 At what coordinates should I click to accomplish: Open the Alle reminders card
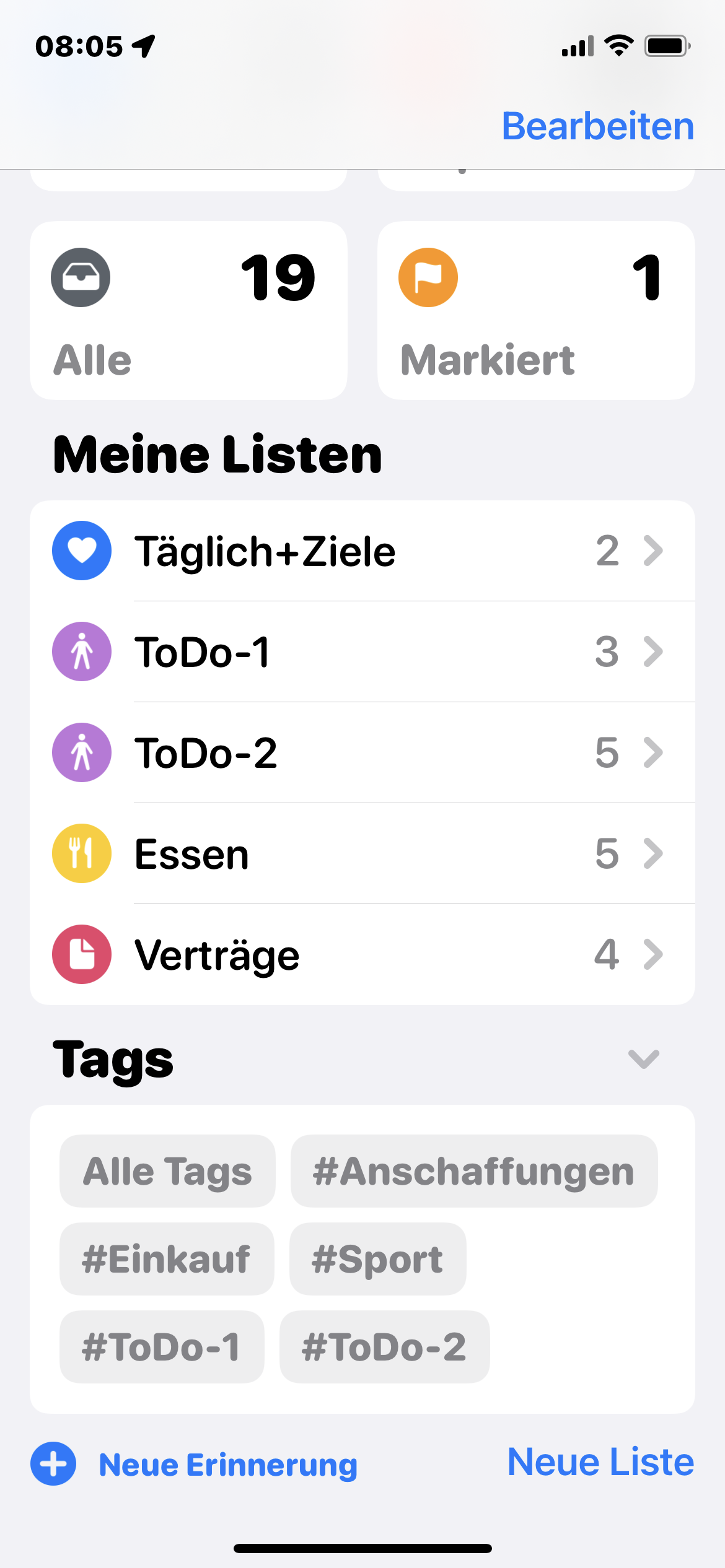(188, 311)
